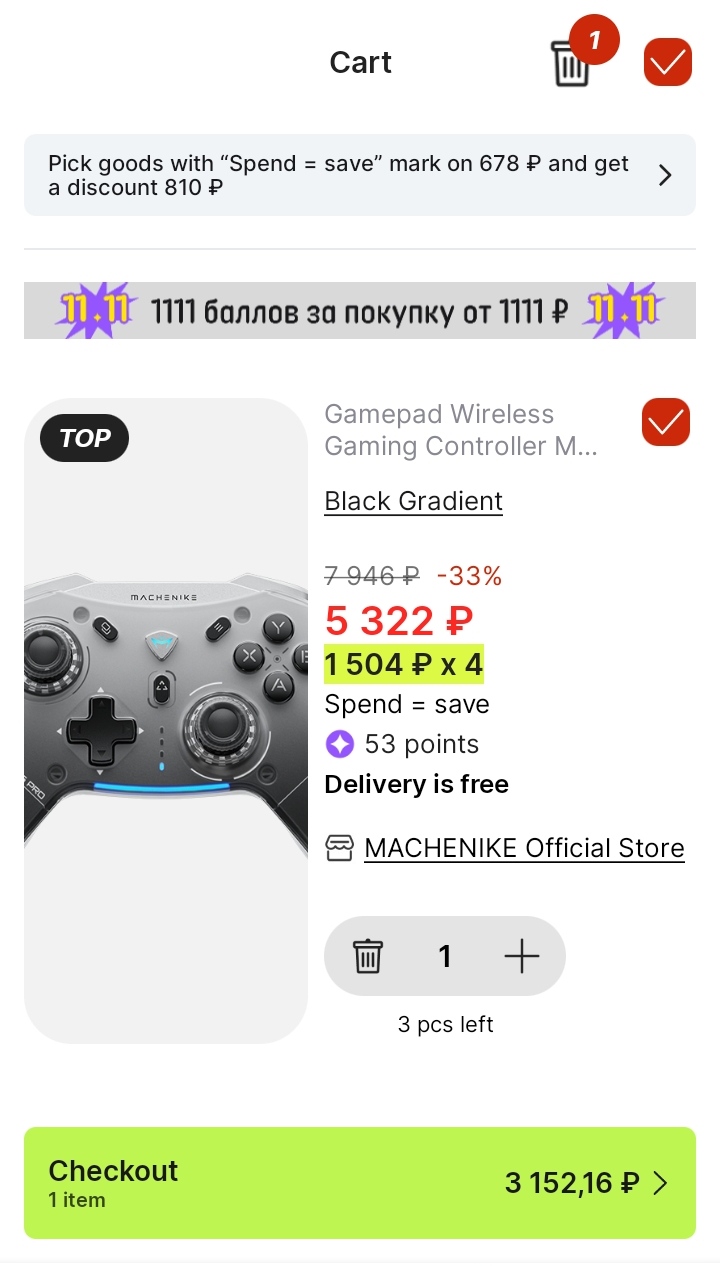Remove the gamepad using the quantity trash icon
The width and height of the screenshot is (720, 1266).
click(x=368, y=957)
